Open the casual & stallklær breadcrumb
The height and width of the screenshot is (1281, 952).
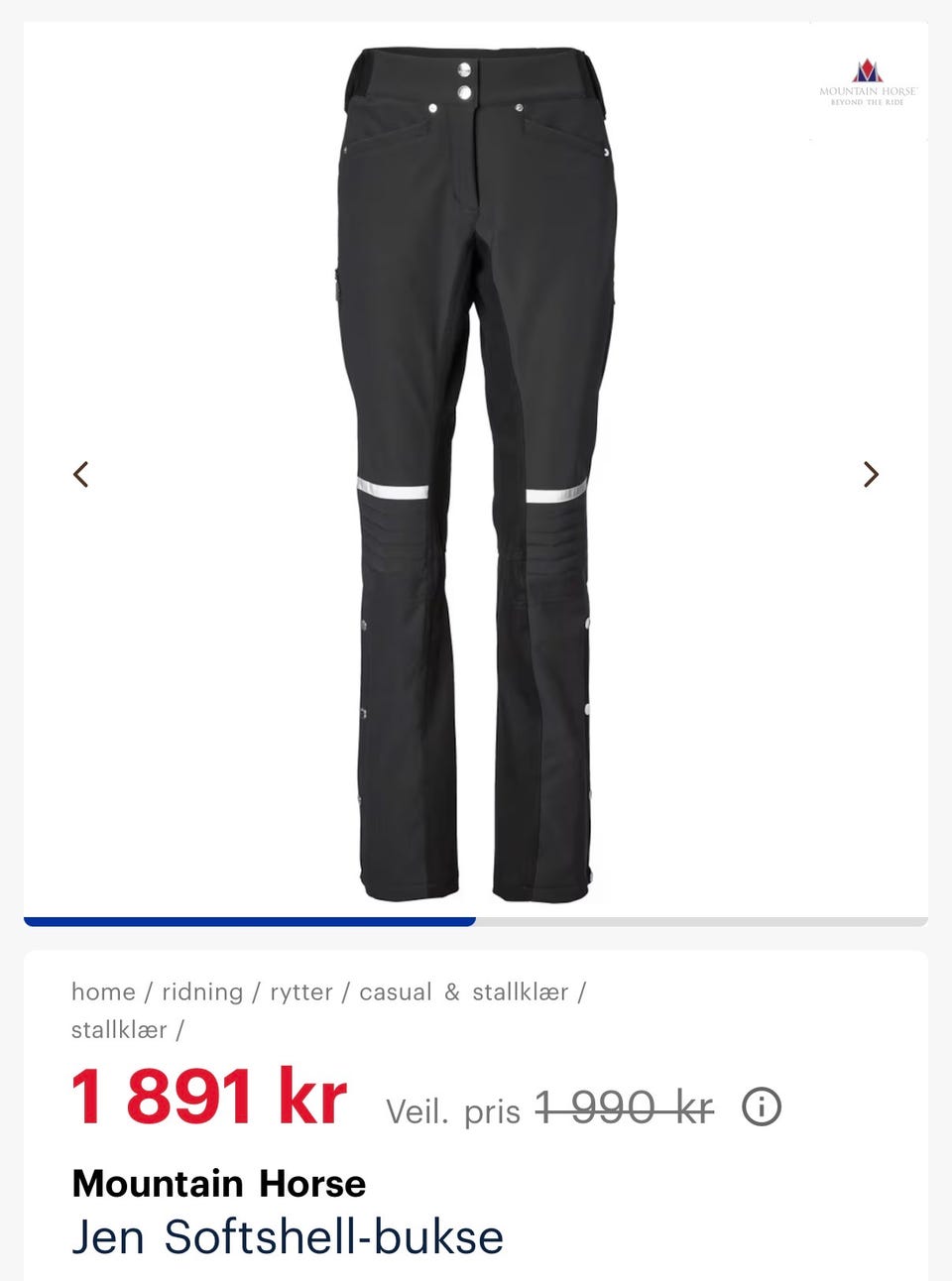[463, 992]
